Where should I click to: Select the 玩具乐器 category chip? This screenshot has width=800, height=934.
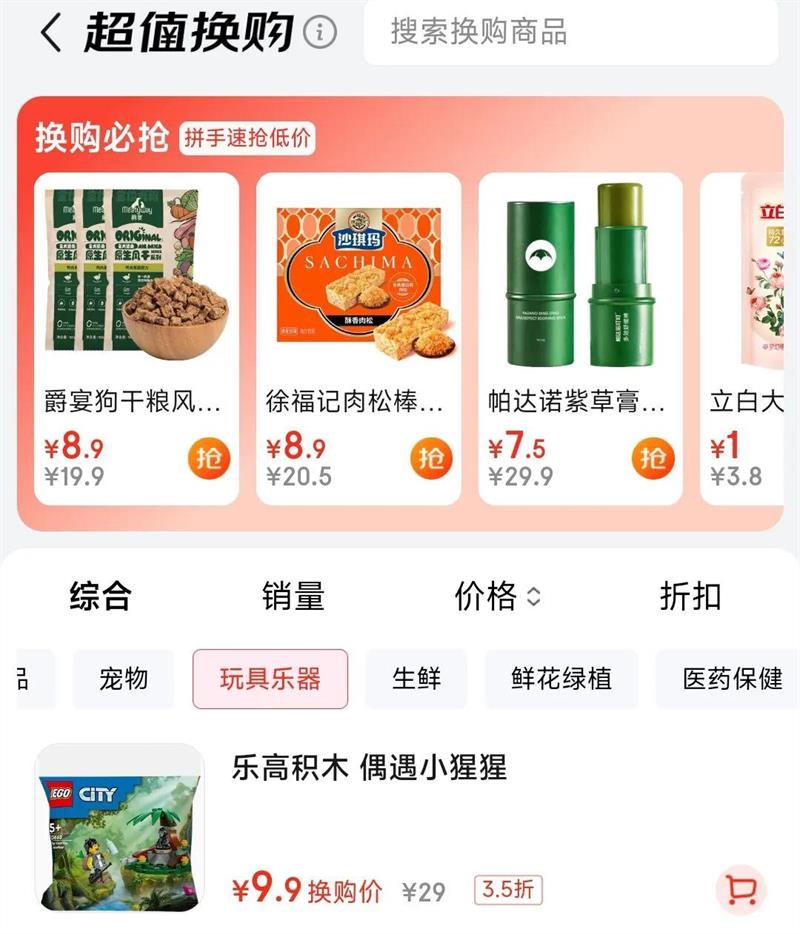pyautogui.click(x=270, y=679)
